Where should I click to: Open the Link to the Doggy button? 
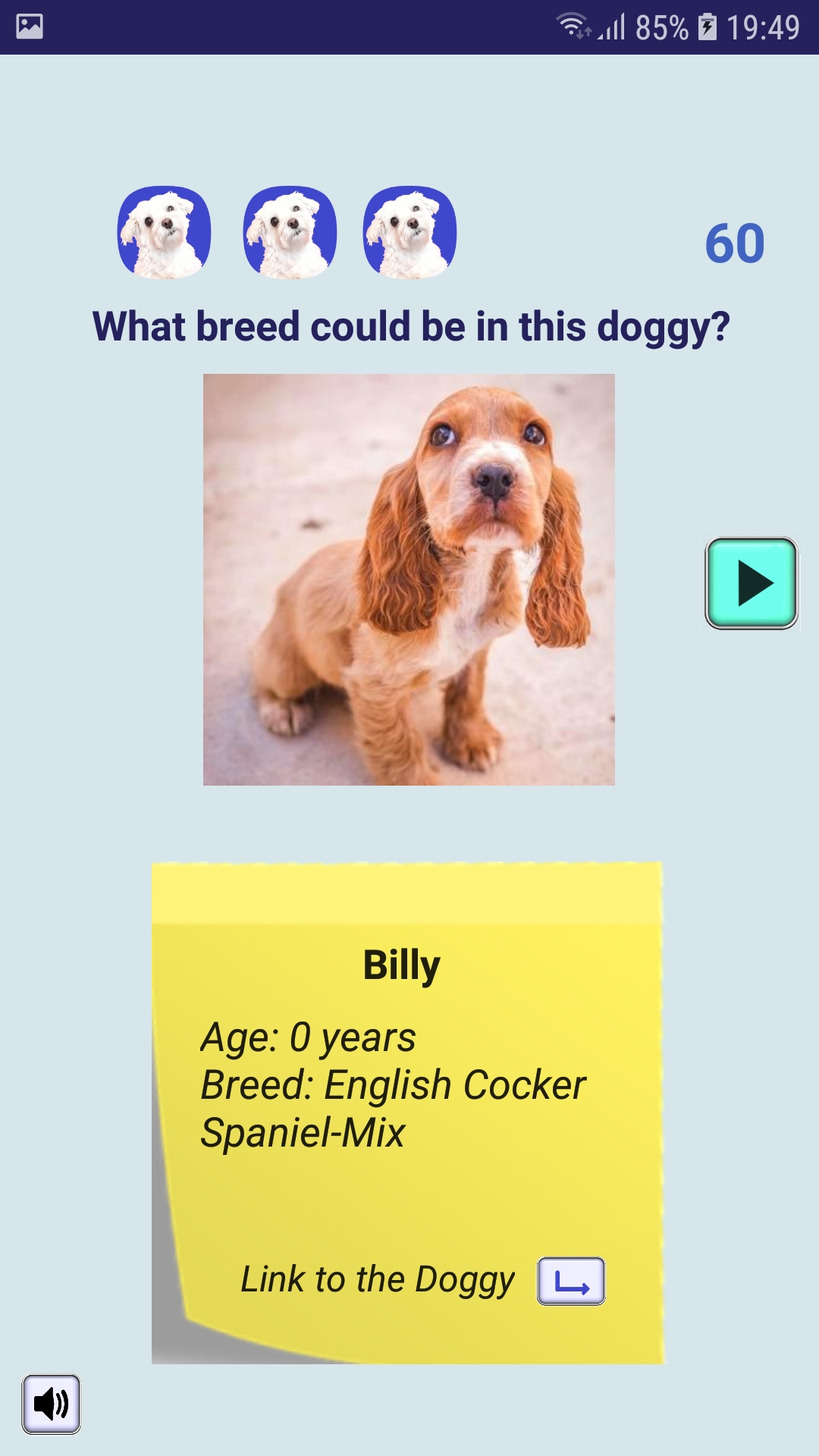(x=571, y=1281)
